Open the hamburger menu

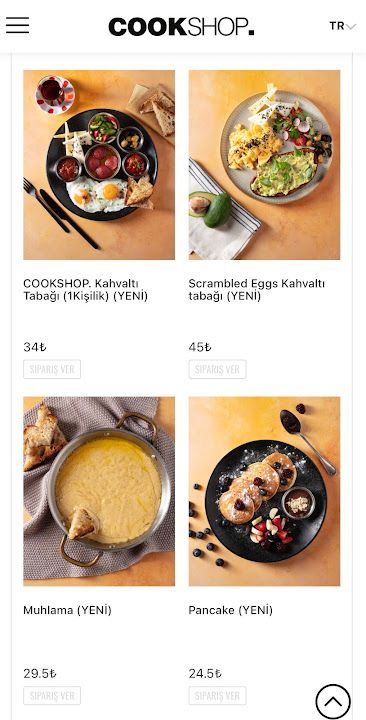(17, 25)
